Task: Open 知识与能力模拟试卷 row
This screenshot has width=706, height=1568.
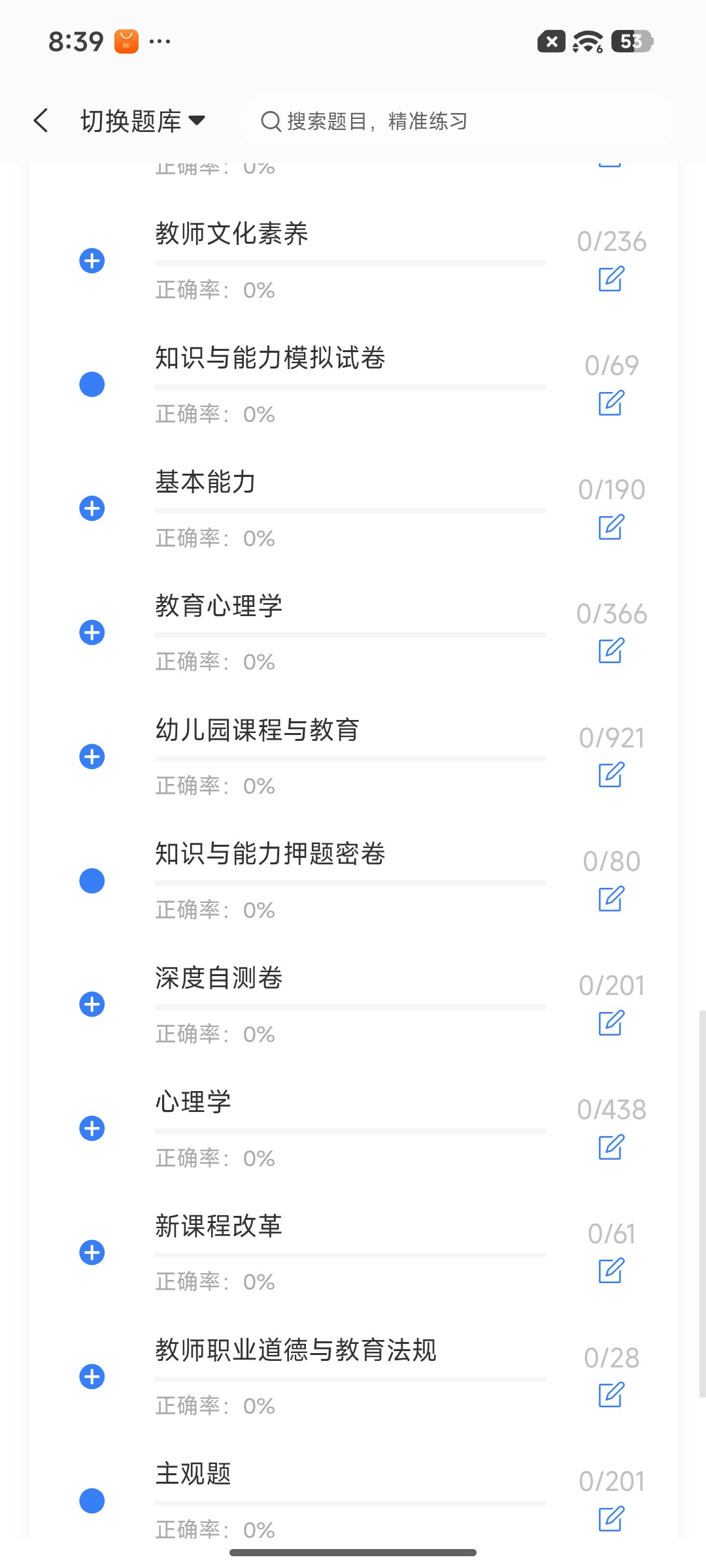Action: coord(353,385)
